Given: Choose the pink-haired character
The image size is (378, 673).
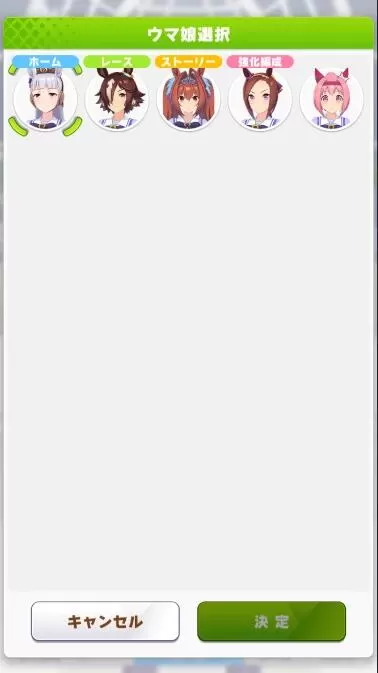Looking at the screenshot, I should point(331,99).
